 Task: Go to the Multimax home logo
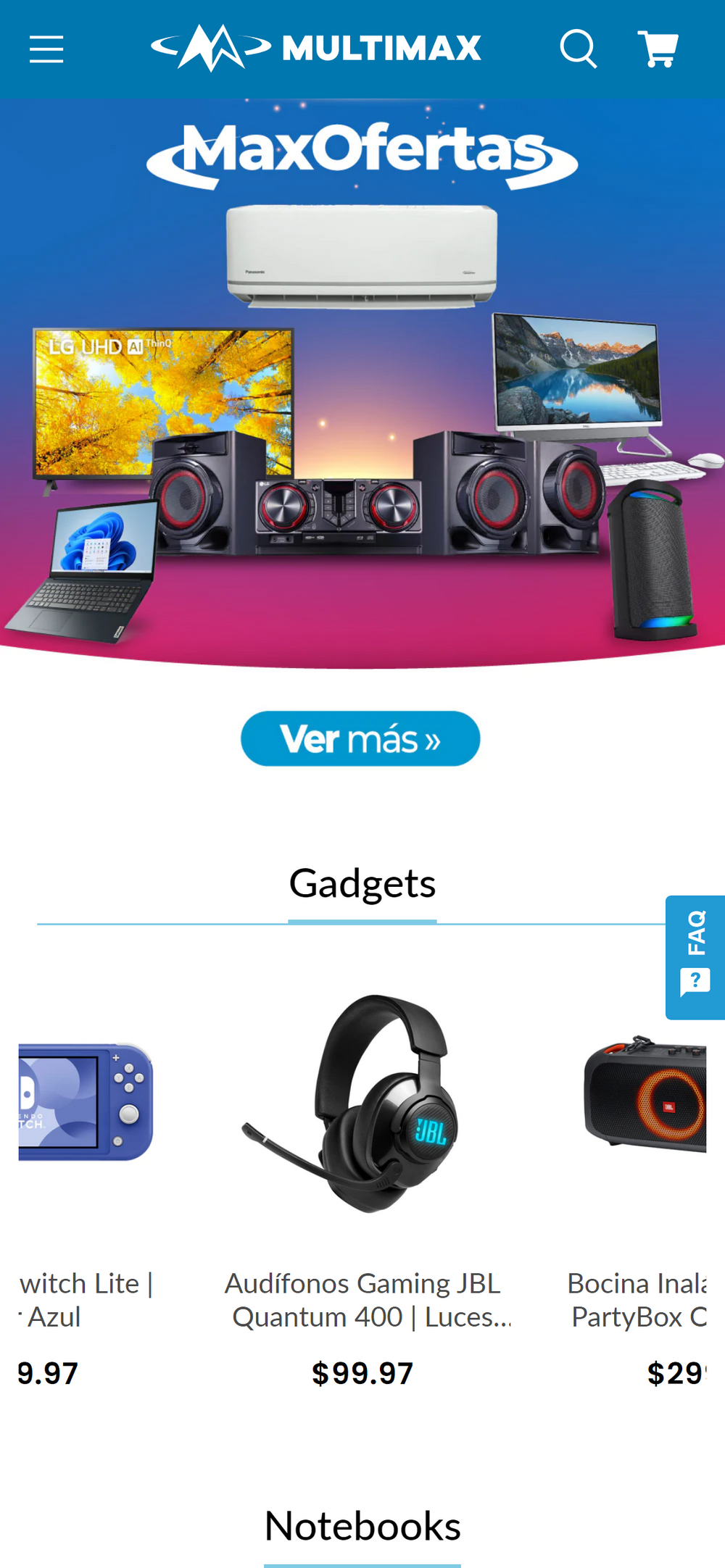316,49
